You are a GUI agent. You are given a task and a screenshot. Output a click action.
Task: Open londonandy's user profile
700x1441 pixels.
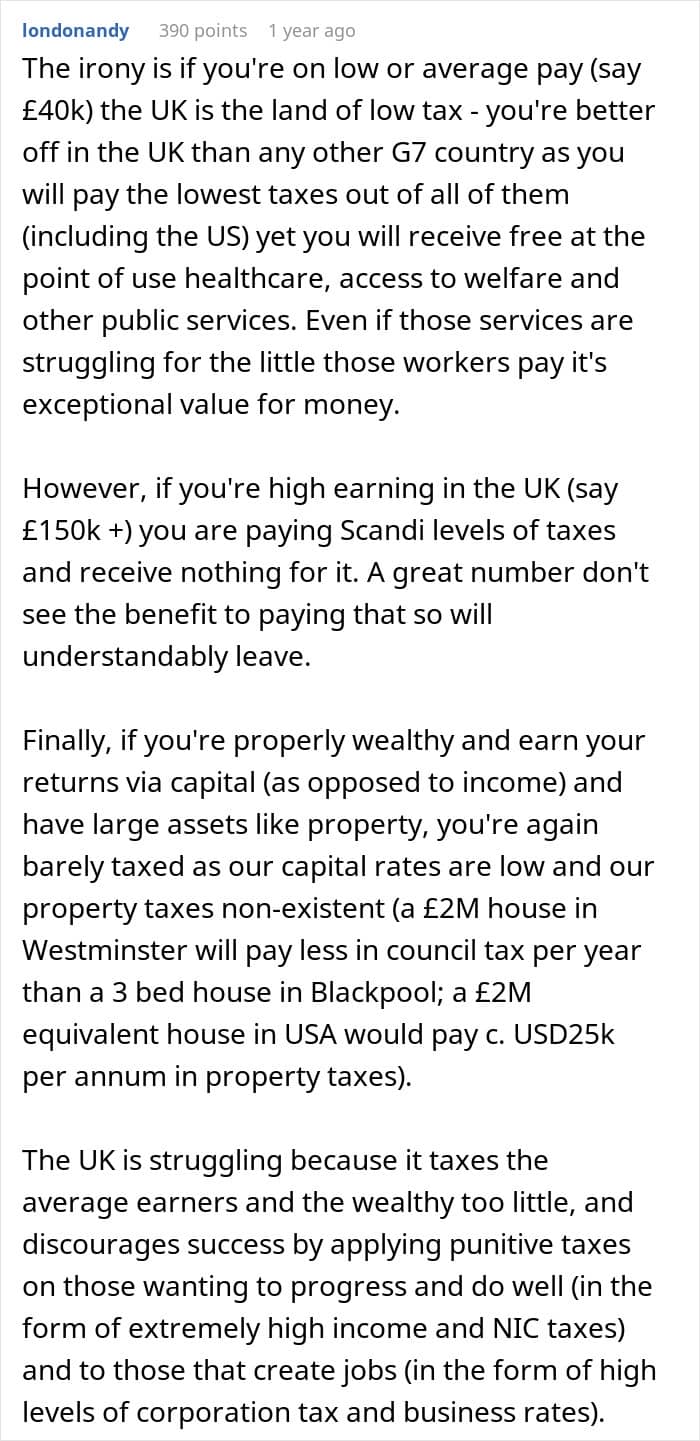point(76,31)
